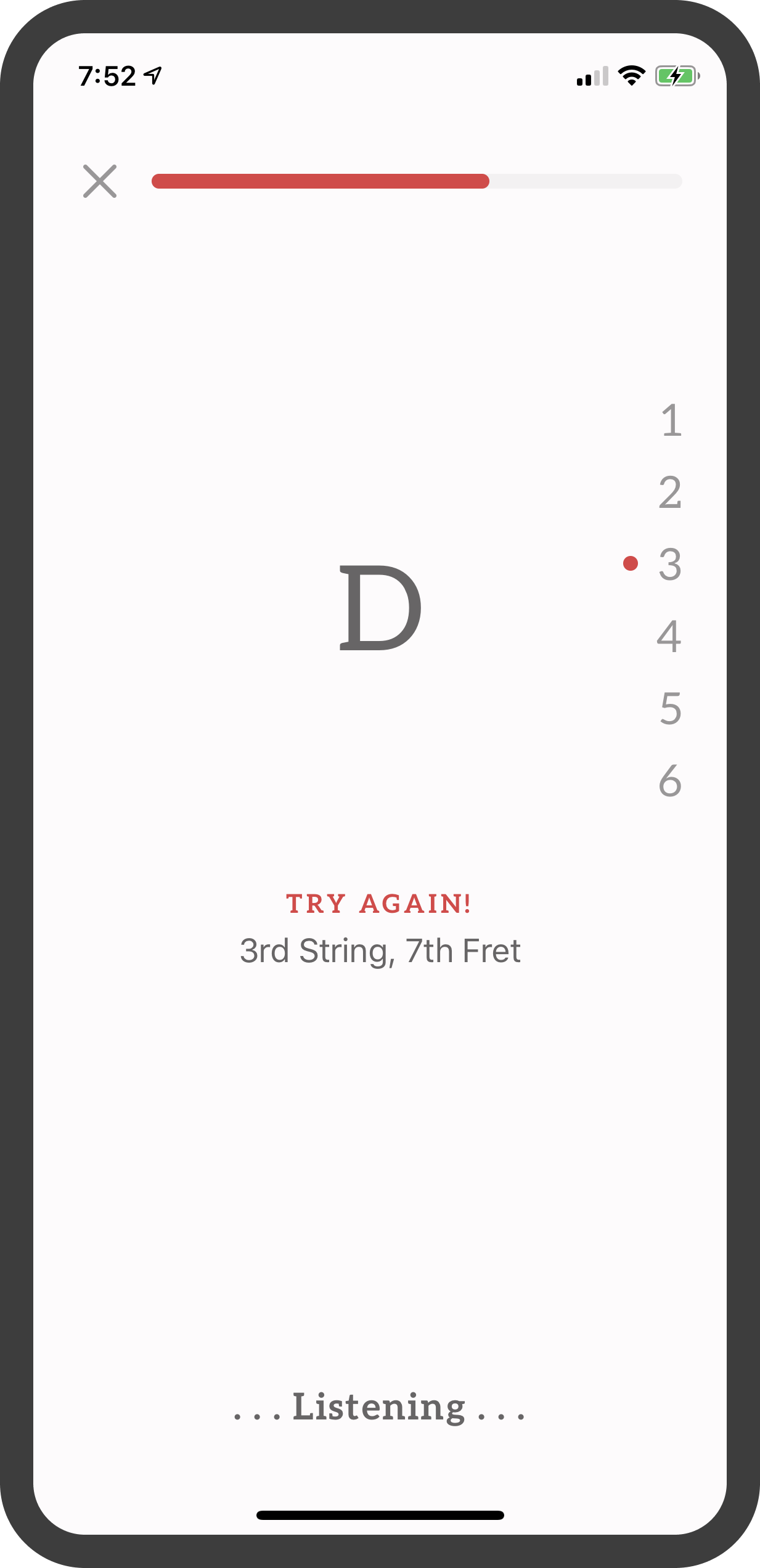Close the exercise with the X icon
Image resolution: width=760 pixels, height=1568 pixels.
(100, 181)
